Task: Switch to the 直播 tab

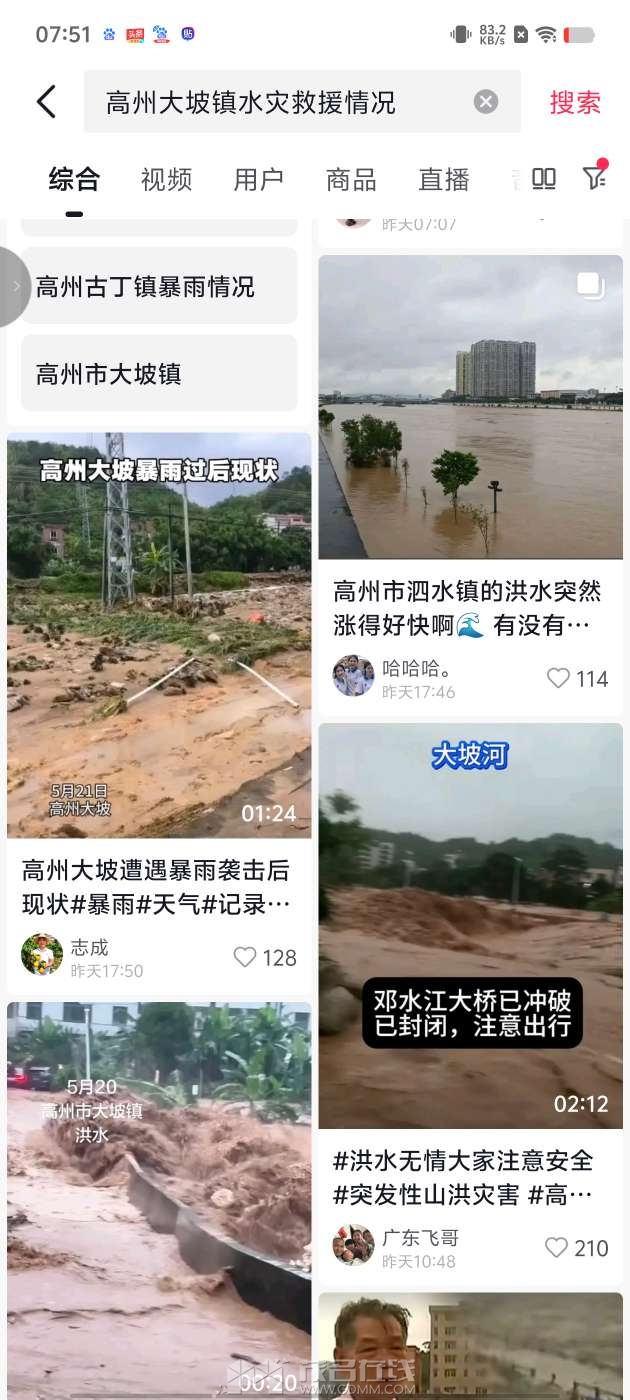Action: (x=443, y=180)
